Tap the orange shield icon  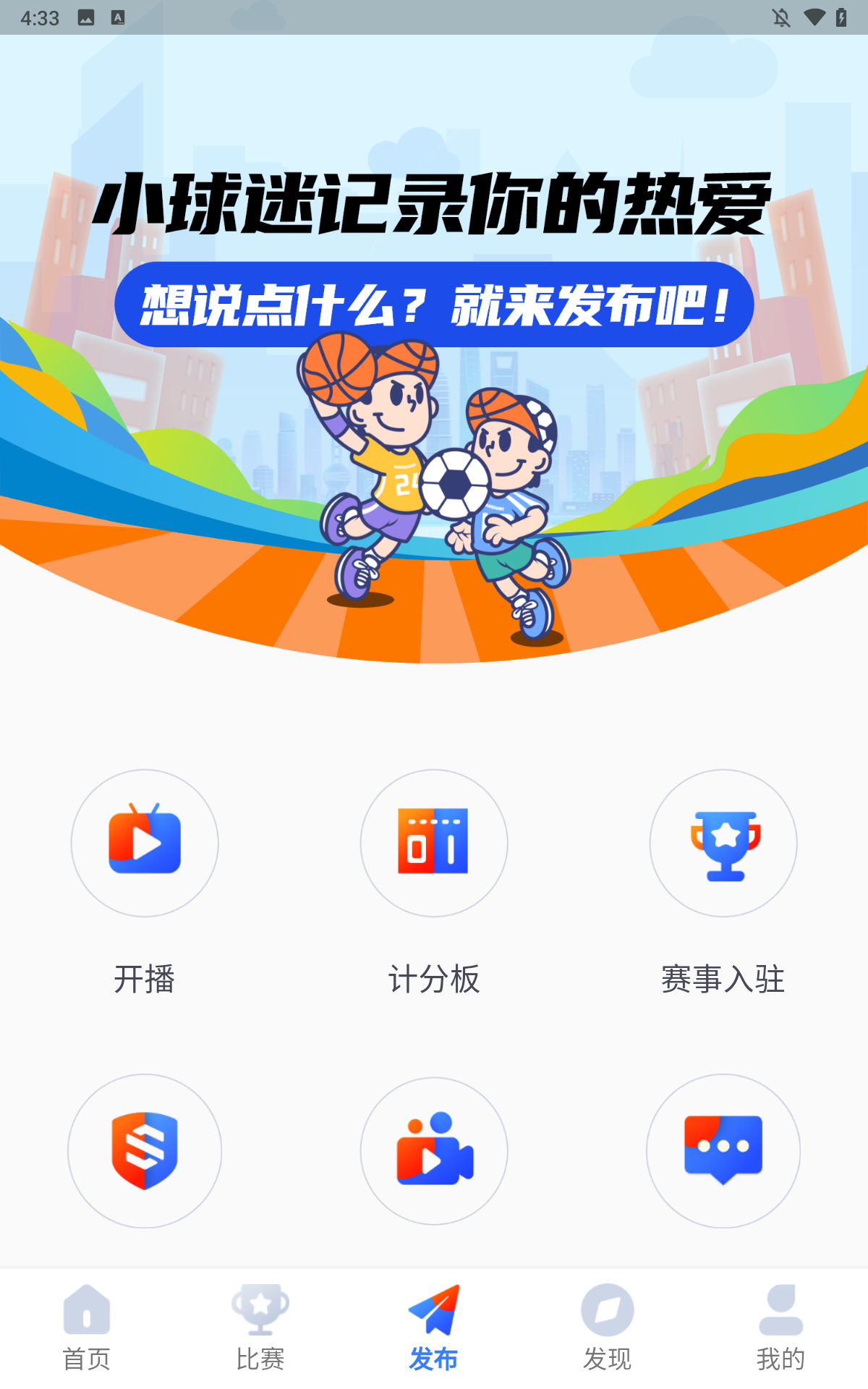(x=145, y=1150)
